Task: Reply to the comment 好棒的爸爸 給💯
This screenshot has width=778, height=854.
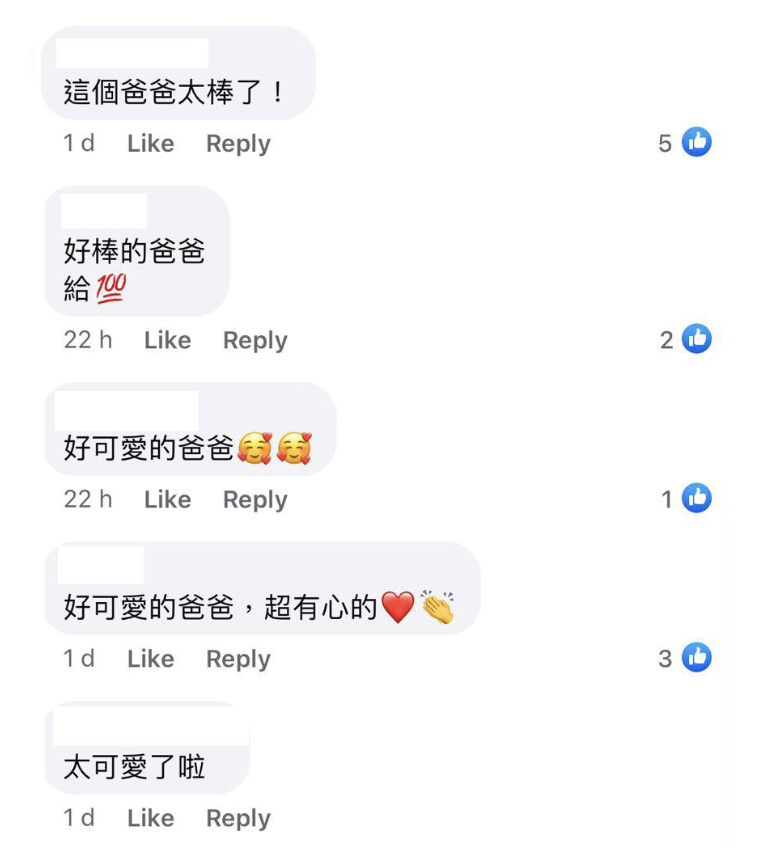Action: tap(255, 341)
